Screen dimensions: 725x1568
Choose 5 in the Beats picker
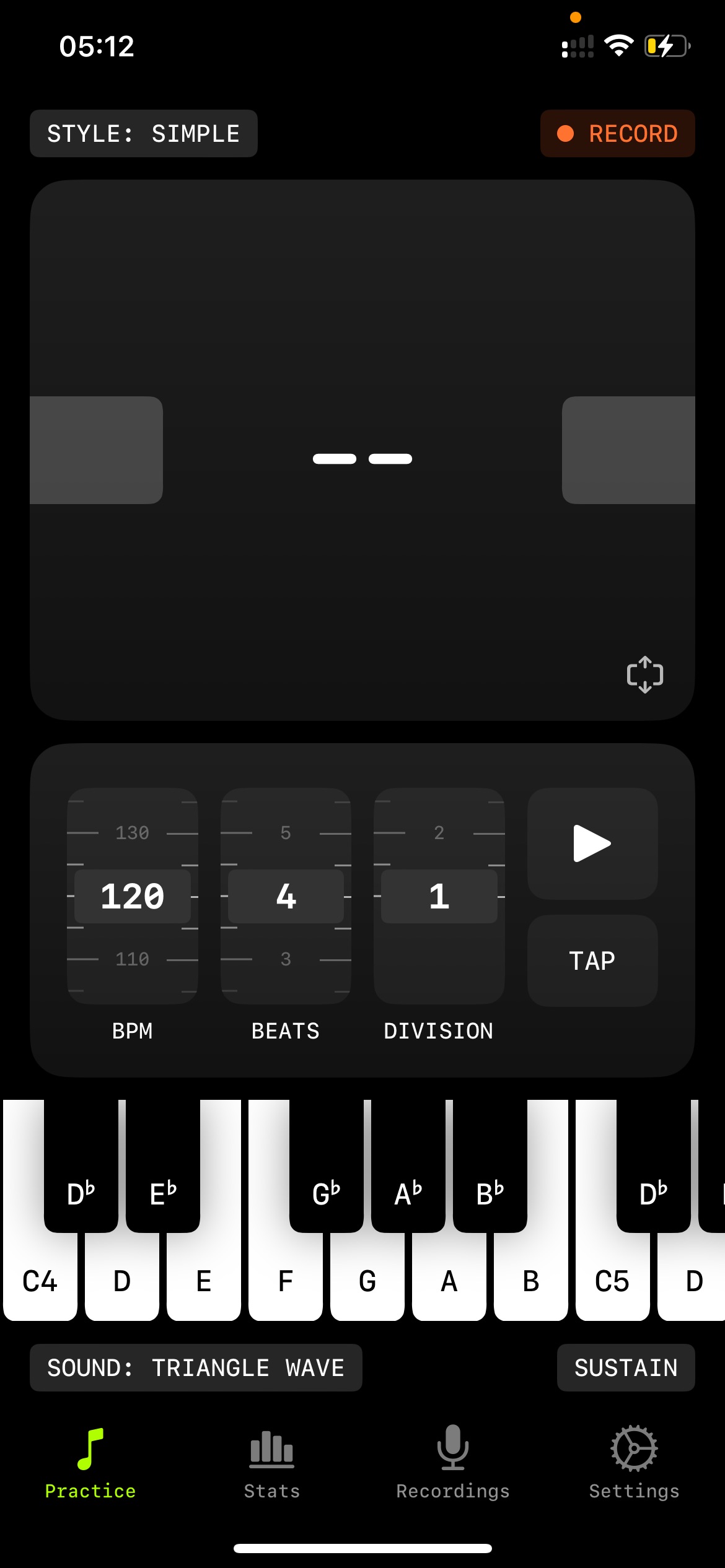(286, 833)
